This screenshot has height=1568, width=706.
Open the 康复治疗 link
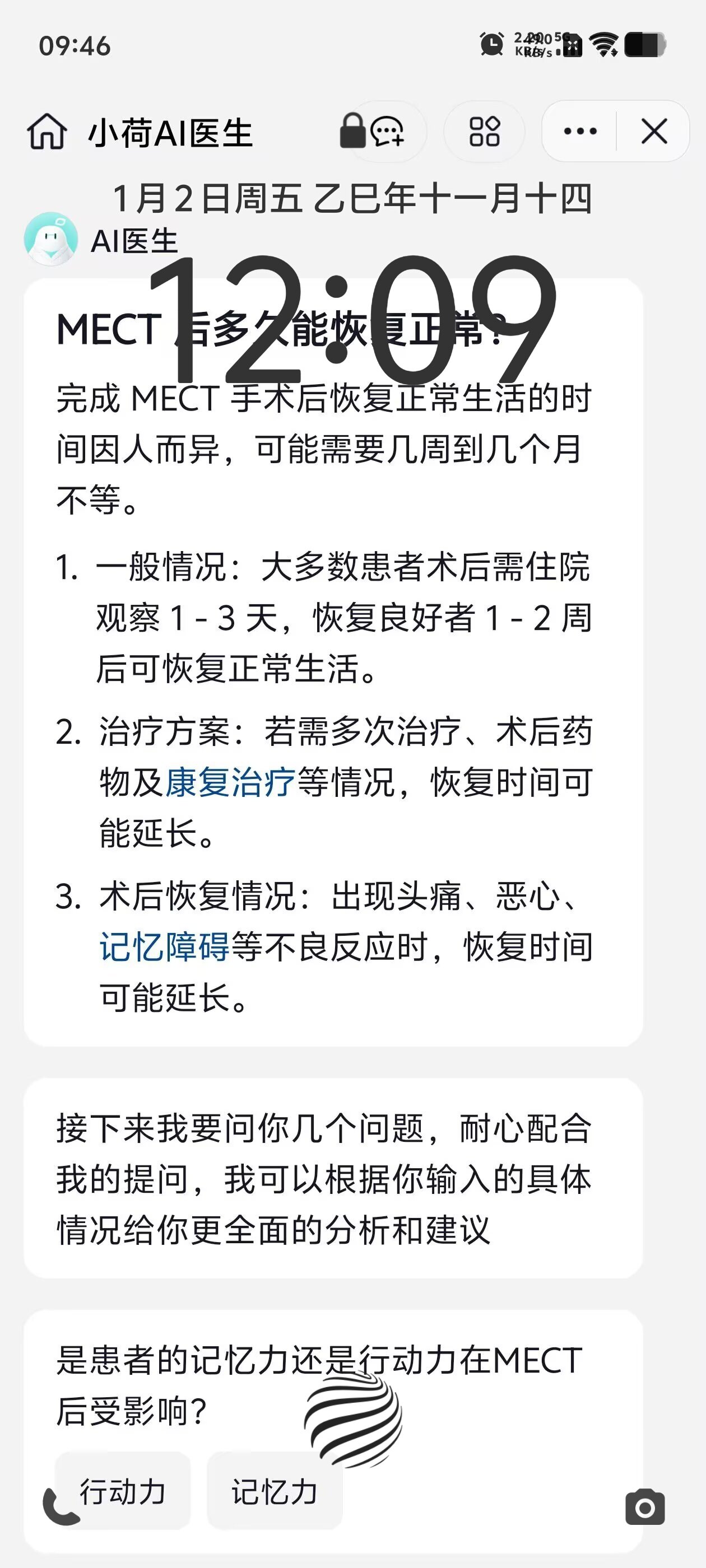[x=230, y=782]
